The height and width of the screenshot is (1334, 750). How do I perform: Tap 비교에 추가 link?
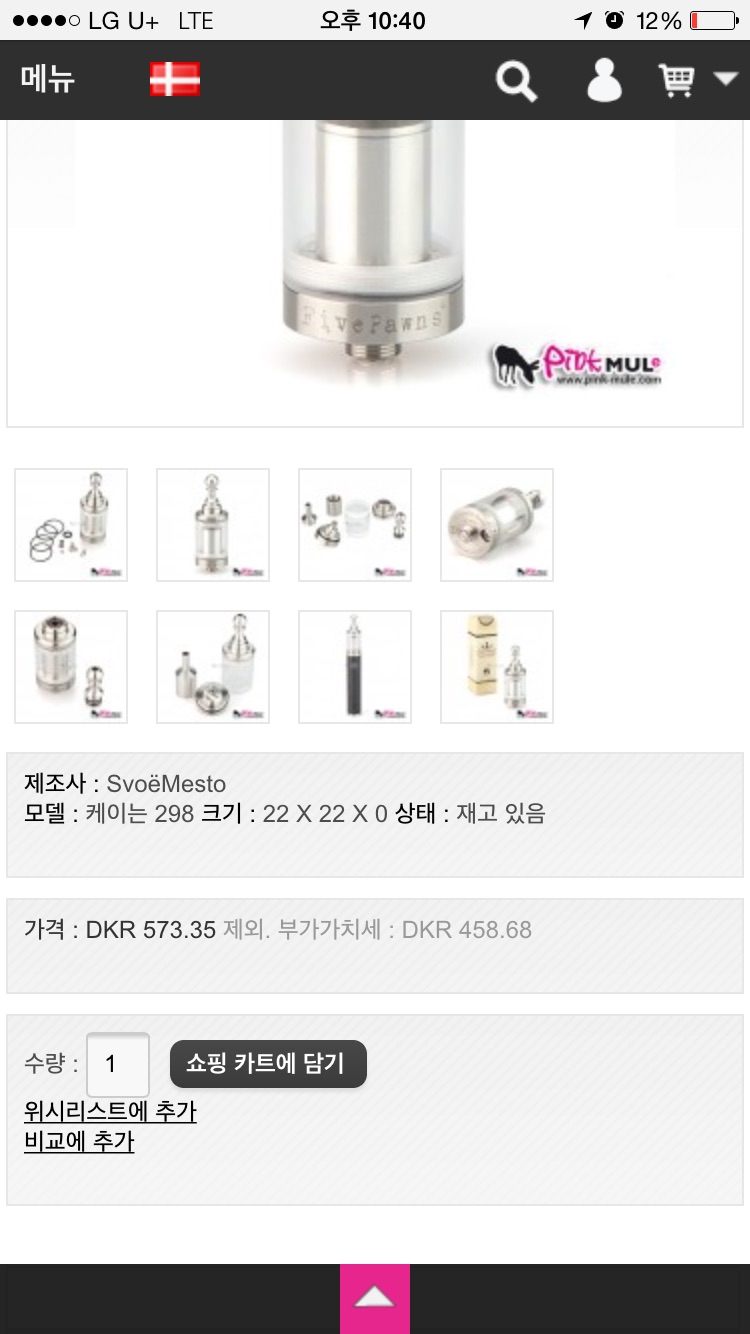click(x=79, y=1141)
